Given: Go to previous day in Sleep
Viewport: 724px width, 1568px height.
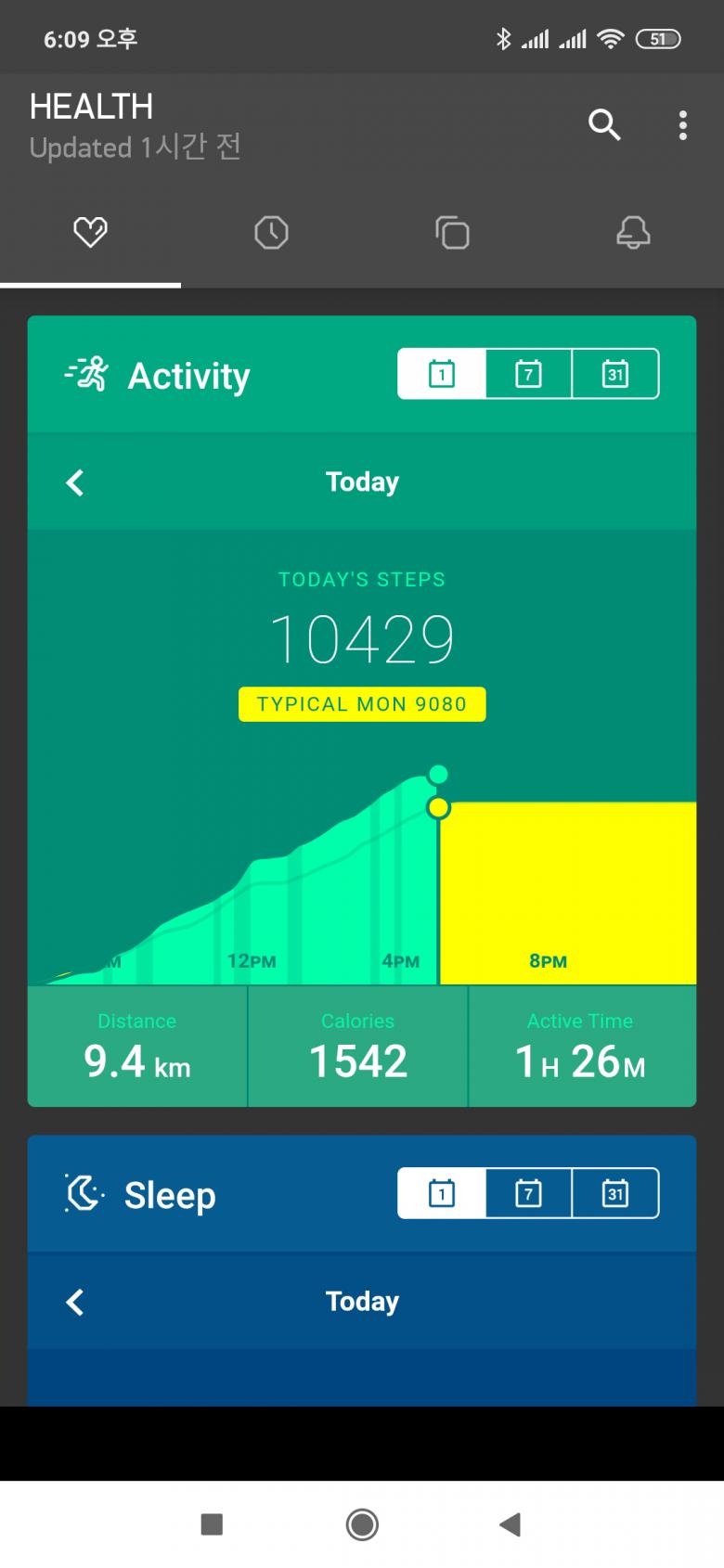Looking at the screenshot, I should pos(75,1302).
